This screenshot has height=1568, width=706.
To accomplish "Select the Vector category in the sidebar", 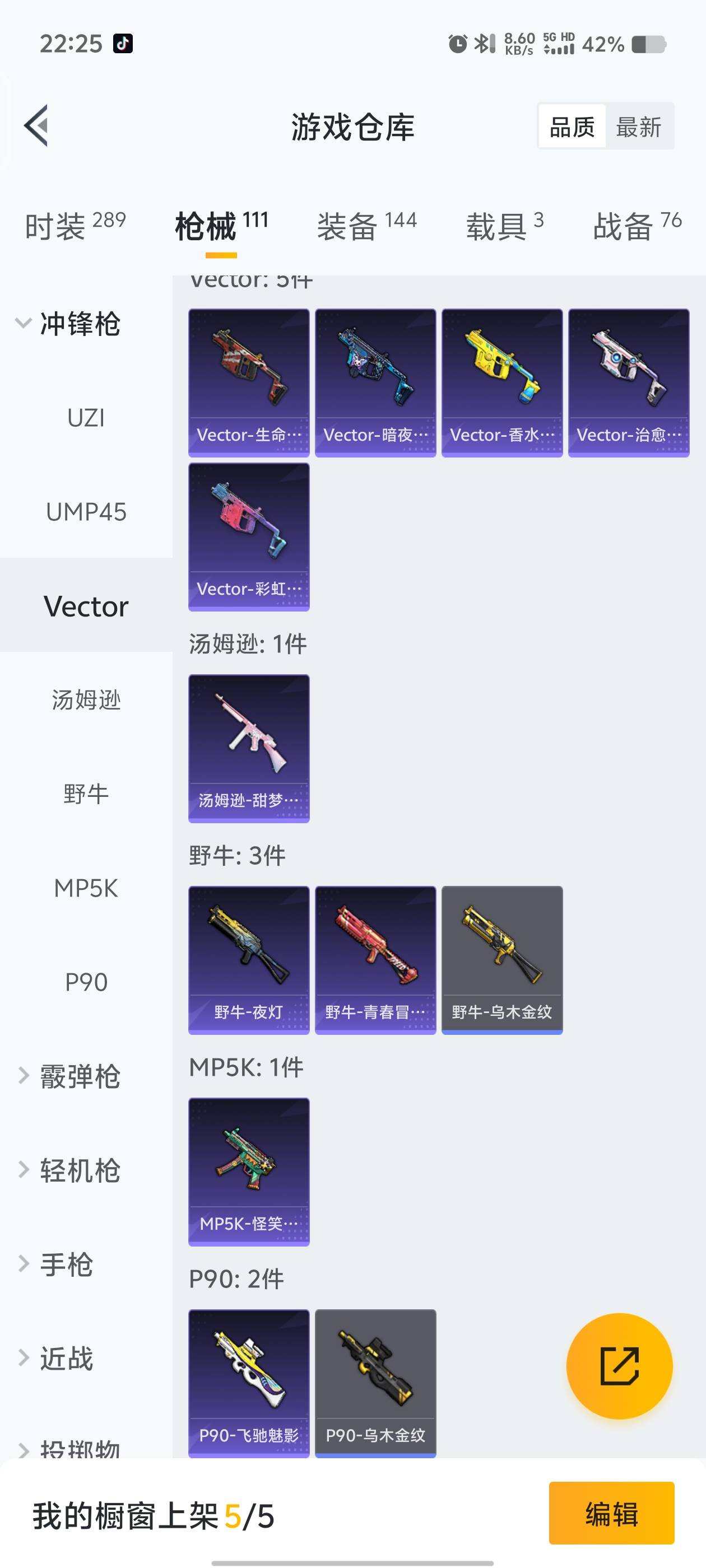I will pyautogui.click(x=85, y=606).
